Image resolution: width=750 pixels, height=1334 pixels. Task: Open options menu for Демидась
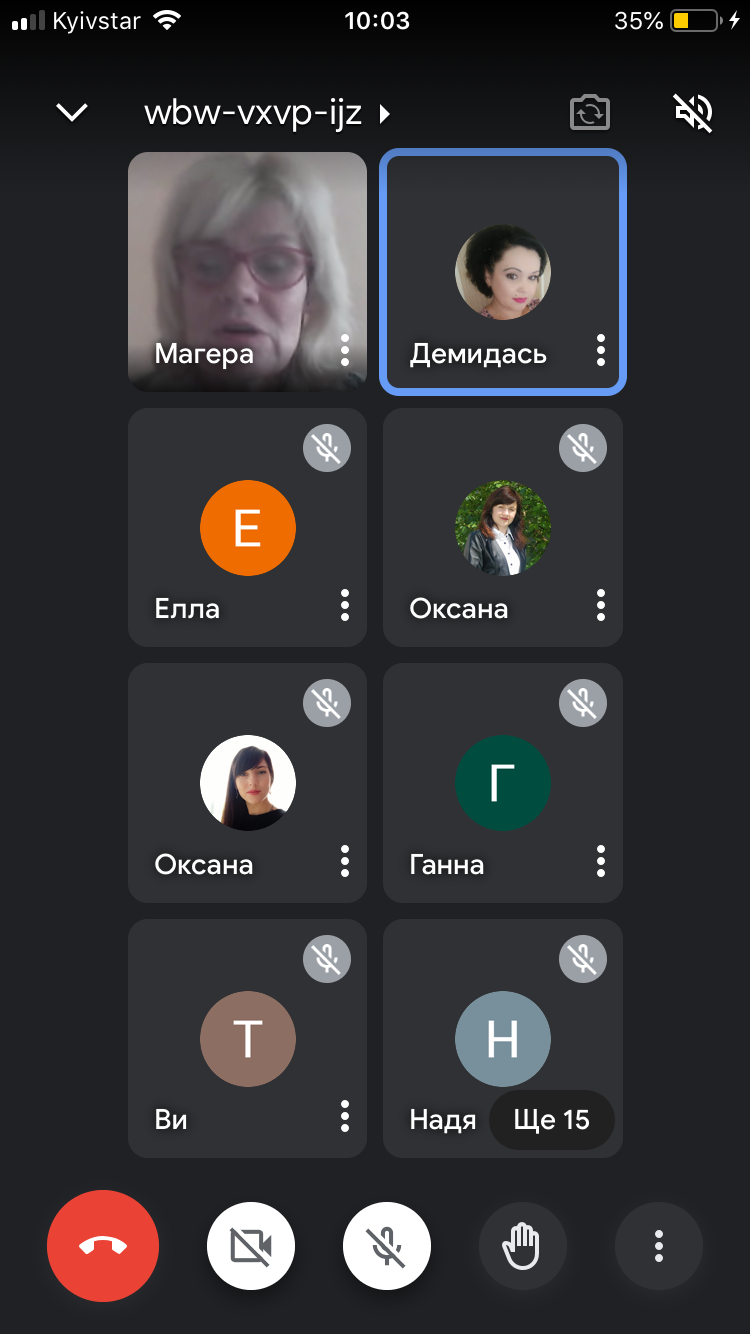click(x=601, y=350)
